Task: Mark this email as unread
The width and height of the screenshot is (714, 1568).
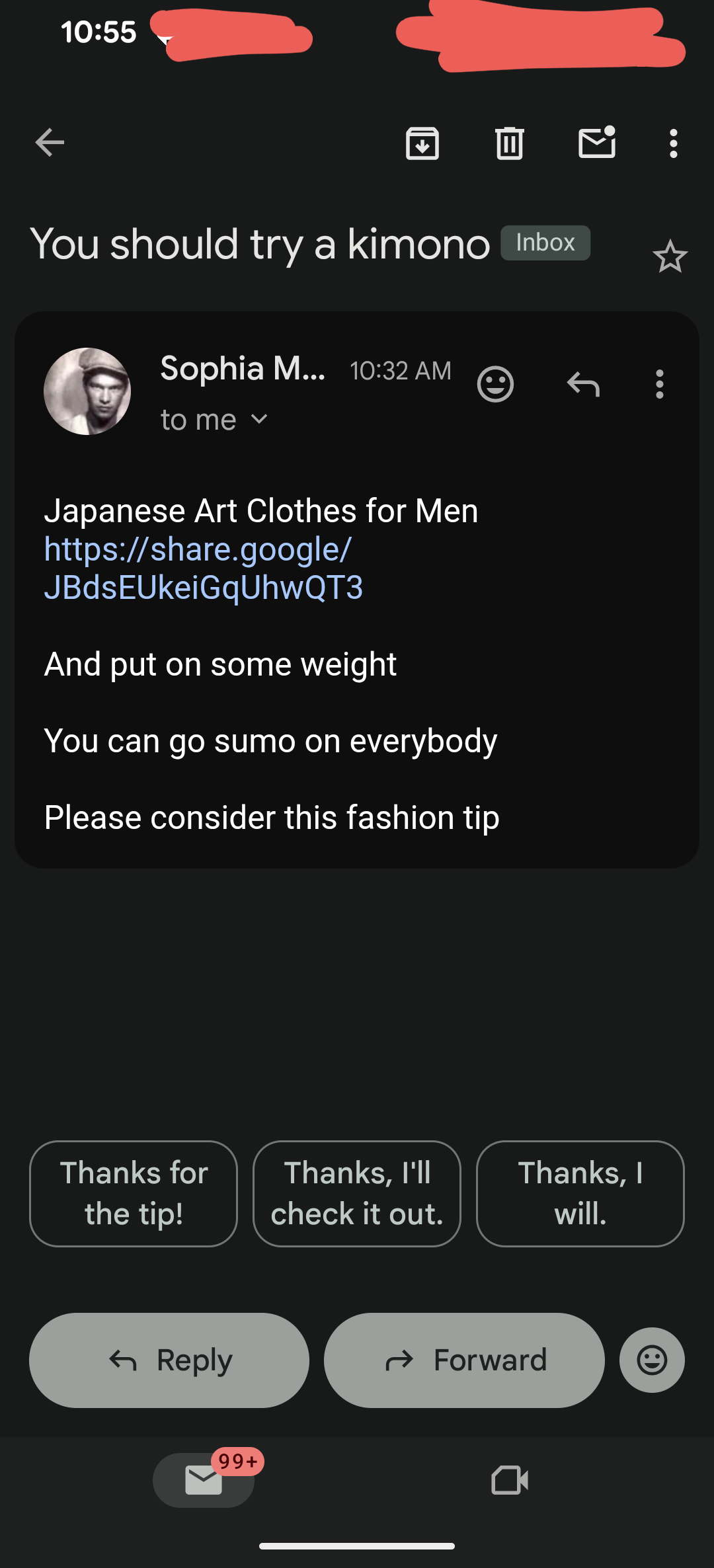Action: (597, 143)
